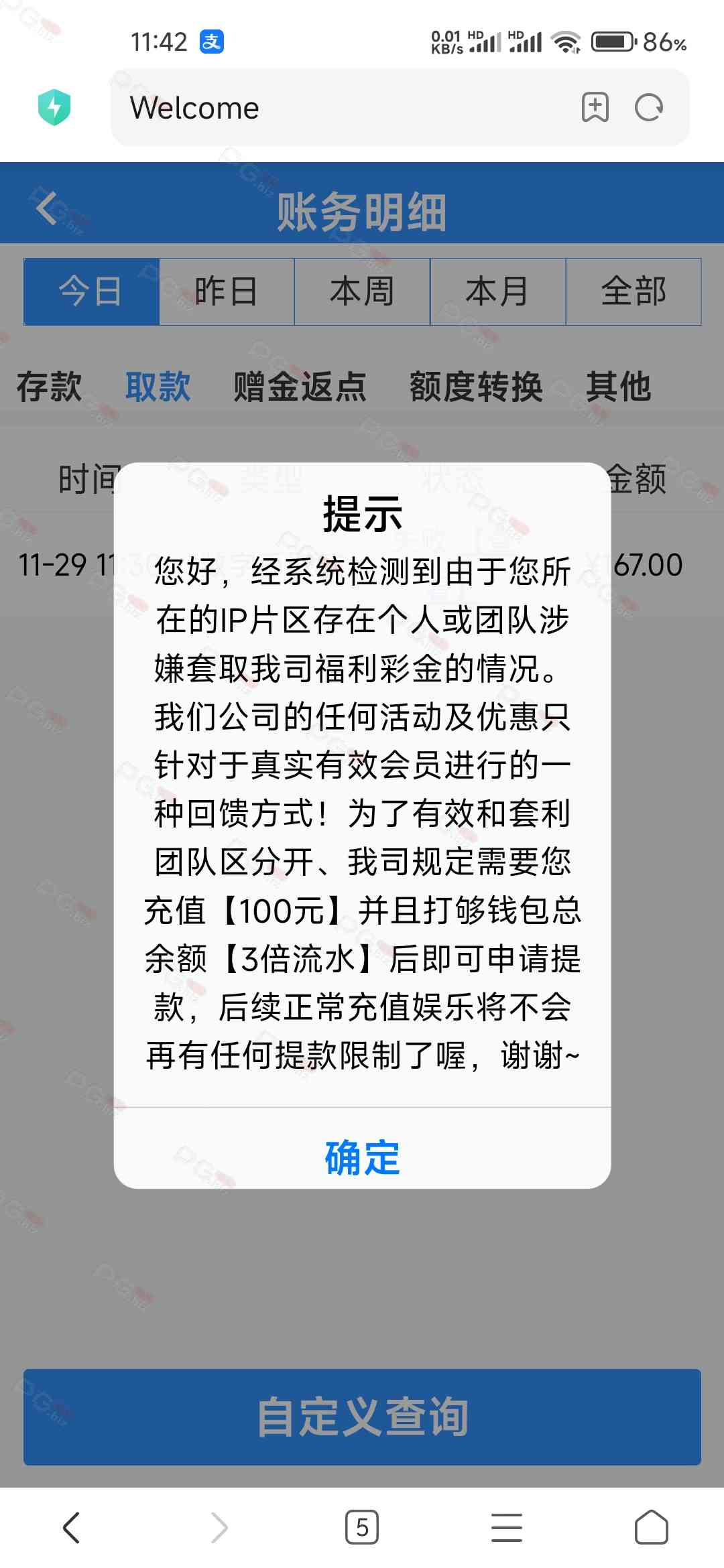Screen dimensions: 724x1568
Task: Switch to 本周 date filter
Action: 362,291
